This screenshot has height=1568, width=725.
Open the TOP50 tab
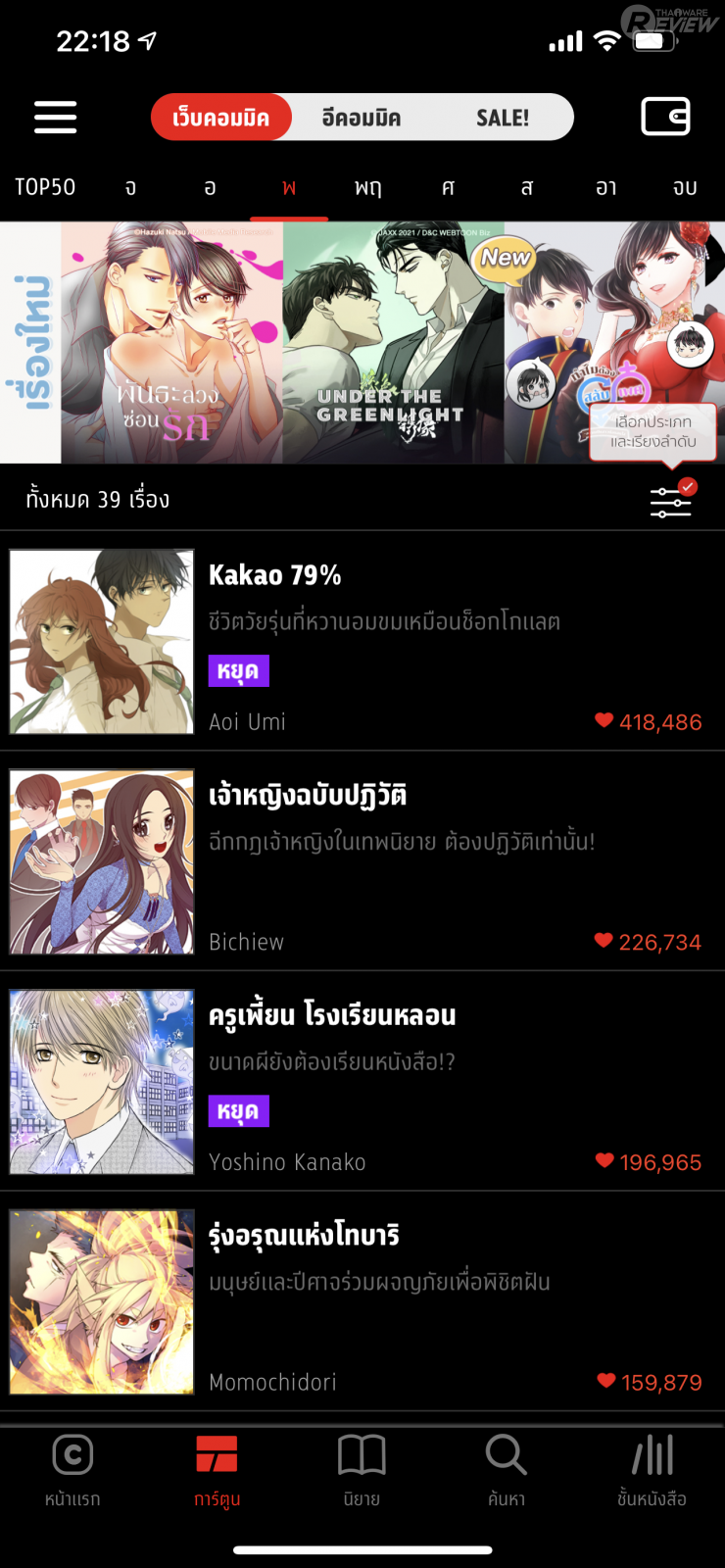point(45,187)
